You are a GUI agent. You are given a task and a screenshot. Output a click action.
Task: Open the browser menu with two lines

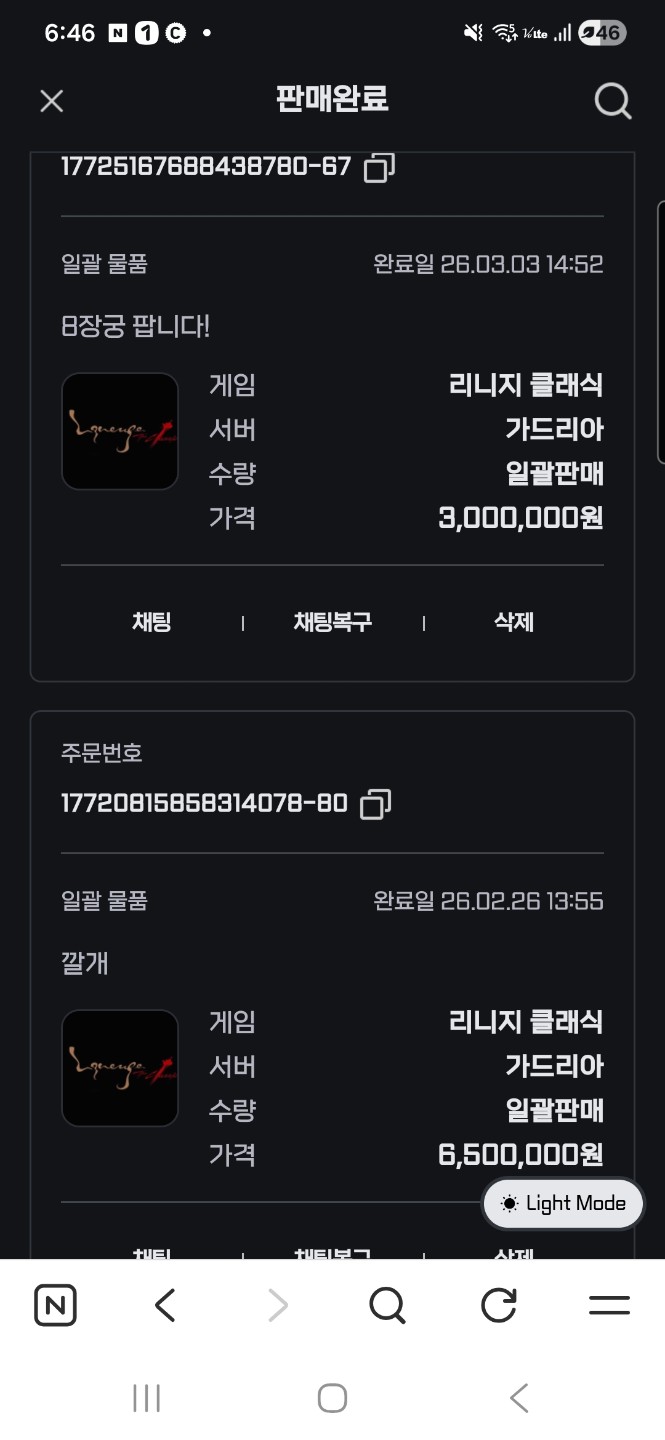609,1305
